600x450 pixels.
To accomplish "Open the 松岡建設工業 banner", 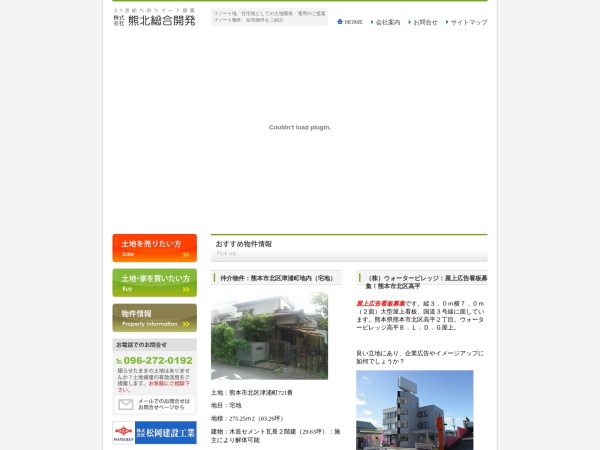I will [154, 433].
